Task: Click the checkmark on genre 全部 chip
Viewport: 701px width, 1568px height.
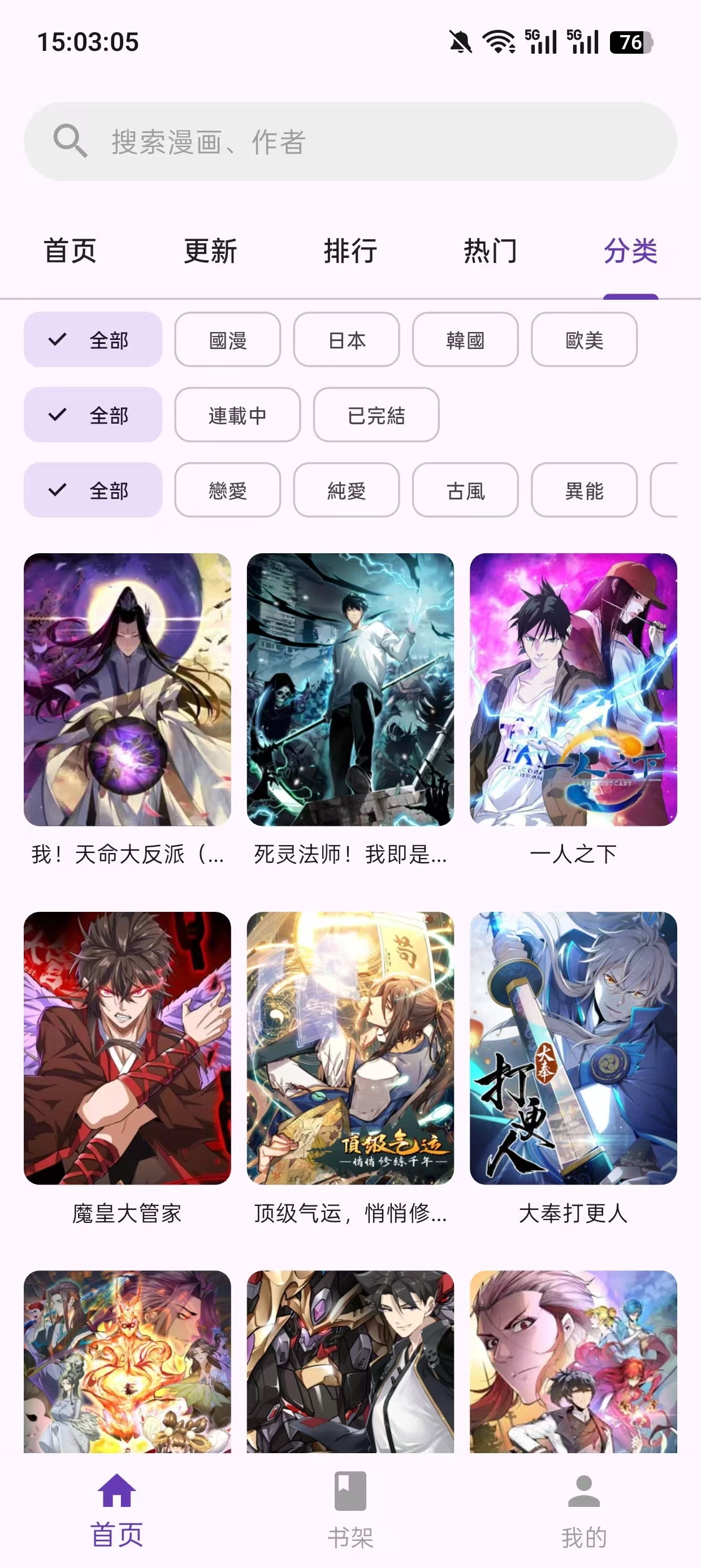Action: 59,490
